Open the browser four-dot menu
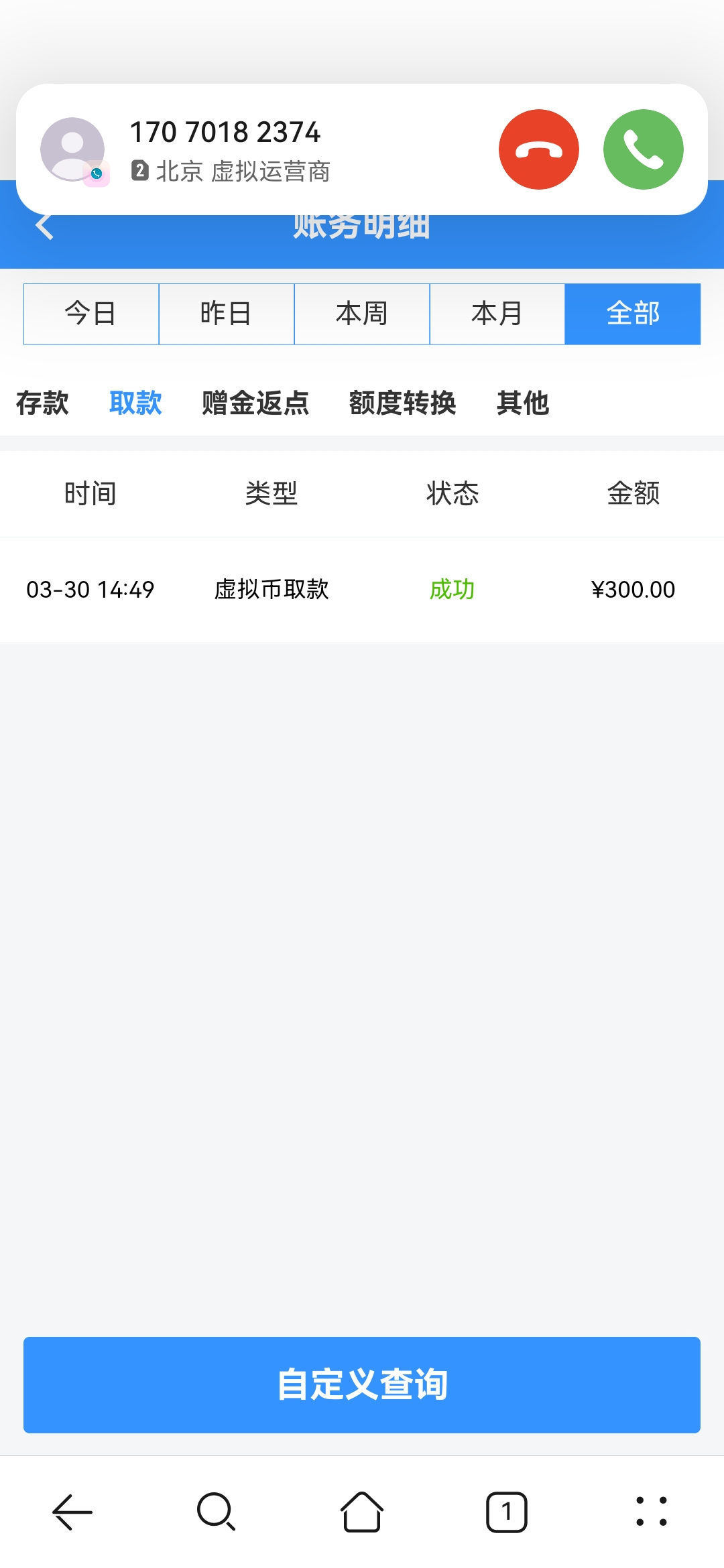 coord(651,1512)
